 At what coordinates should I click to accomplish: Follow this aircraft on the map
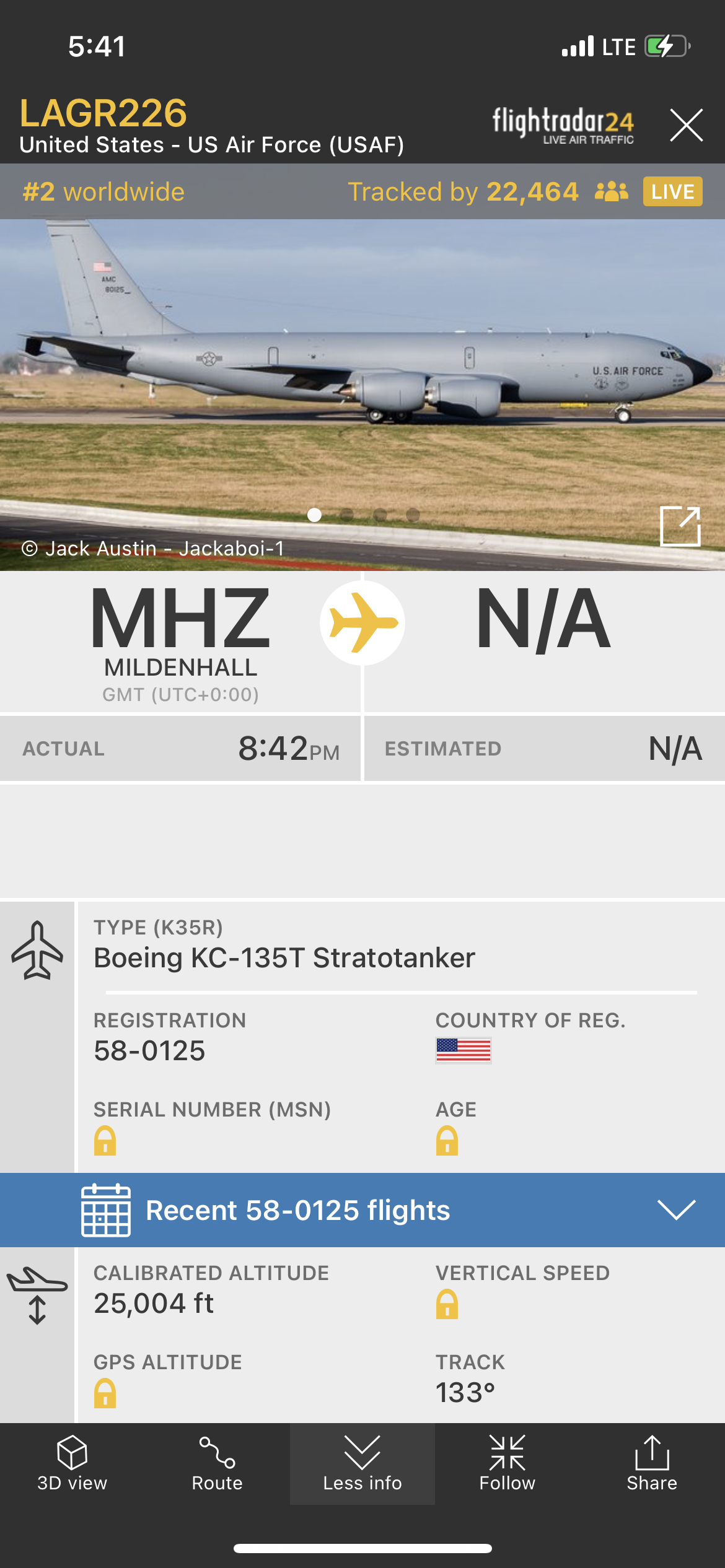(x=507, y=1464)
